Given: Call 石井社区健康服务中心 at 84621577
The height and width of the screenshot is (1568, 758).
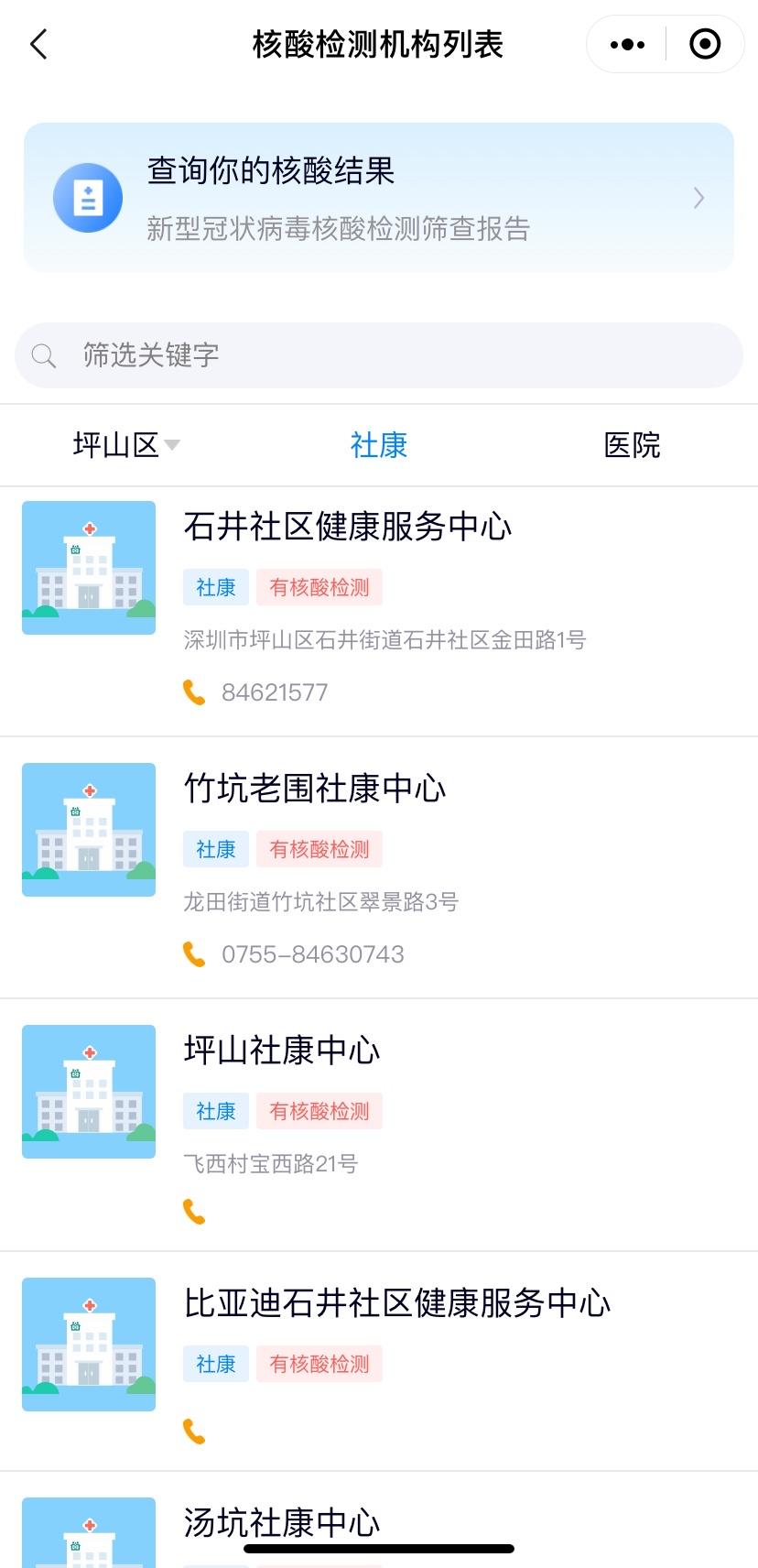Looking at the screenshot, I should click(274, 692).
